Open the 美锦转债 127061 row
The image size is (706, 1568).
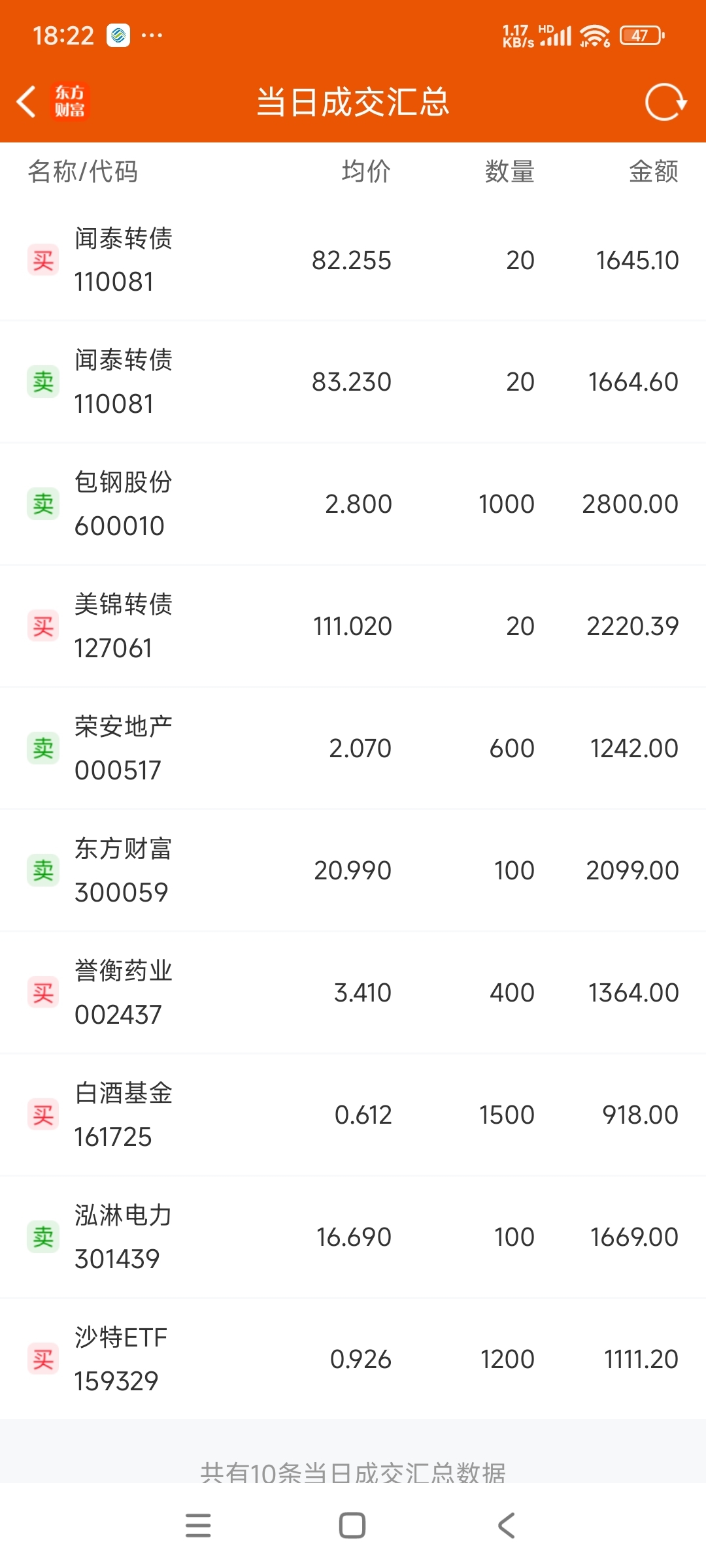coord(353,626)
